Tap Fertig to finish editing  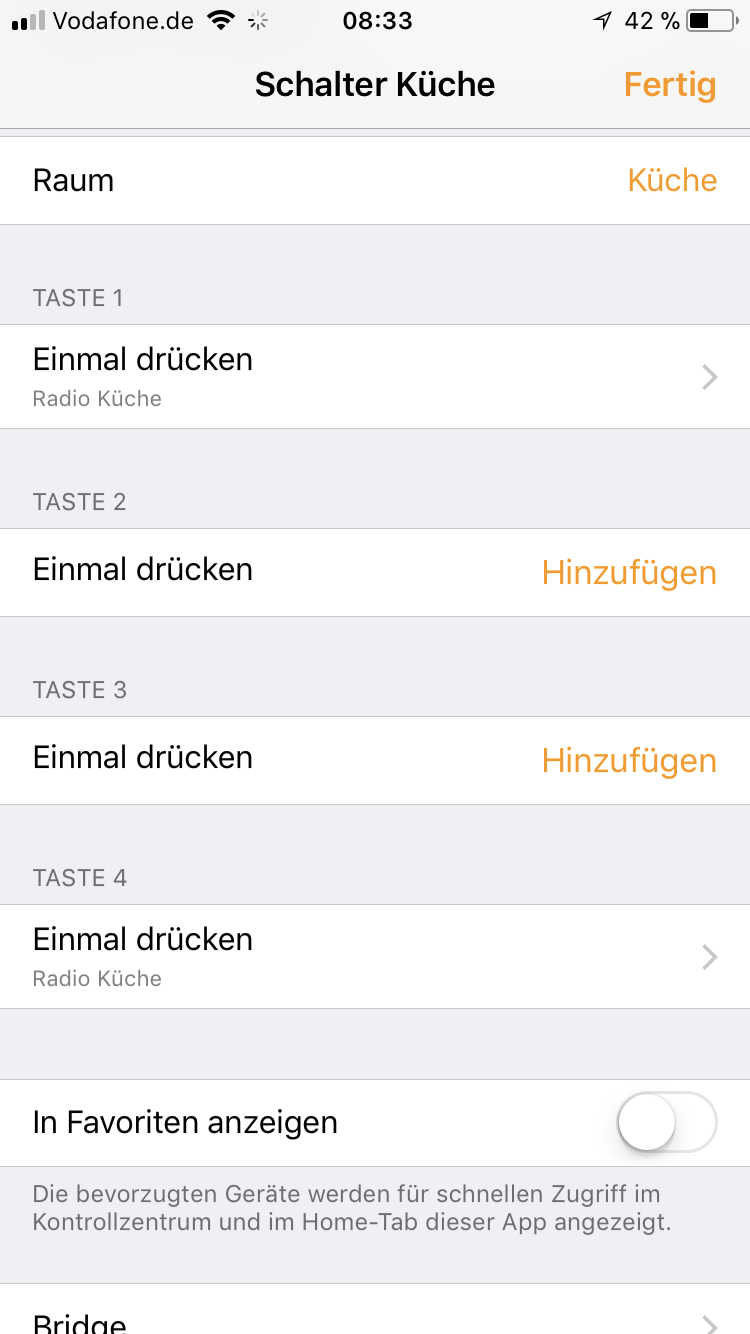[x=669, y=85]
